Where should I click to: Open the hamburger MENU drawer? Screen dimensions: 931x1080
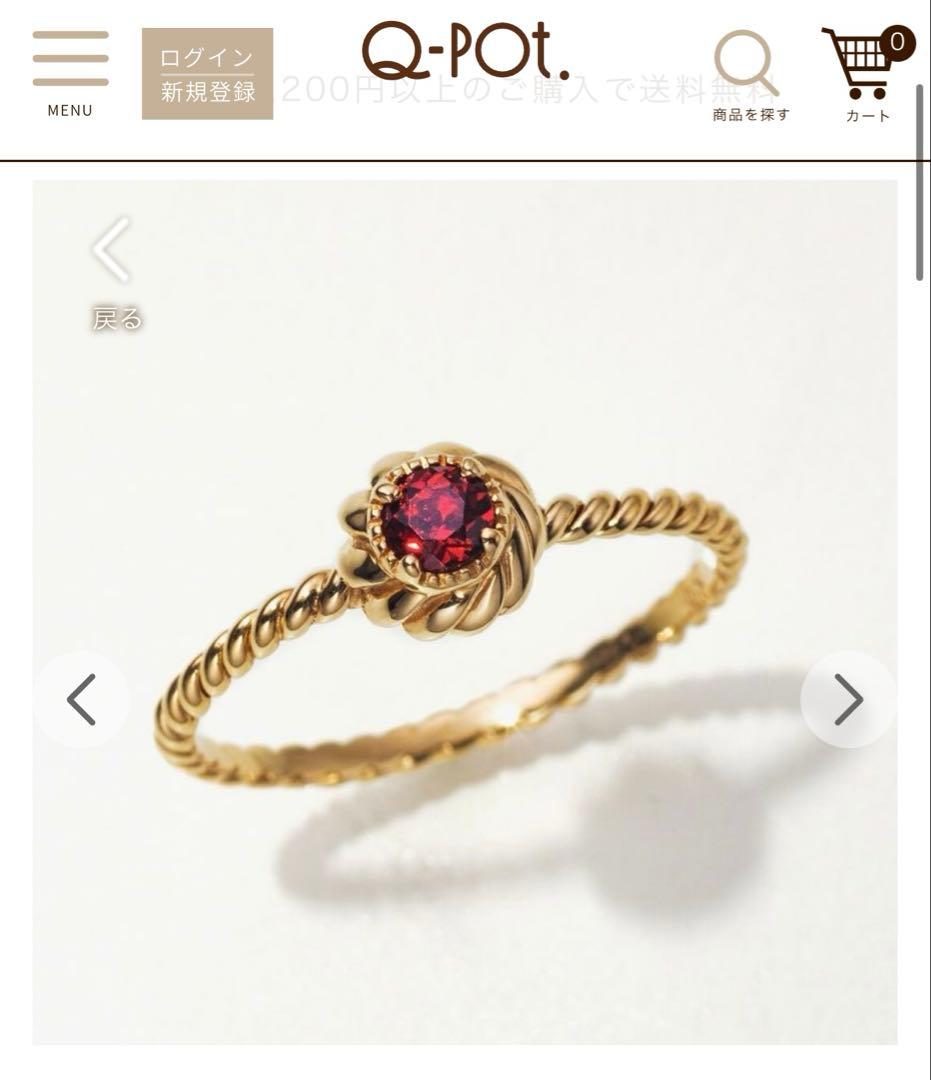pos(70,72)
